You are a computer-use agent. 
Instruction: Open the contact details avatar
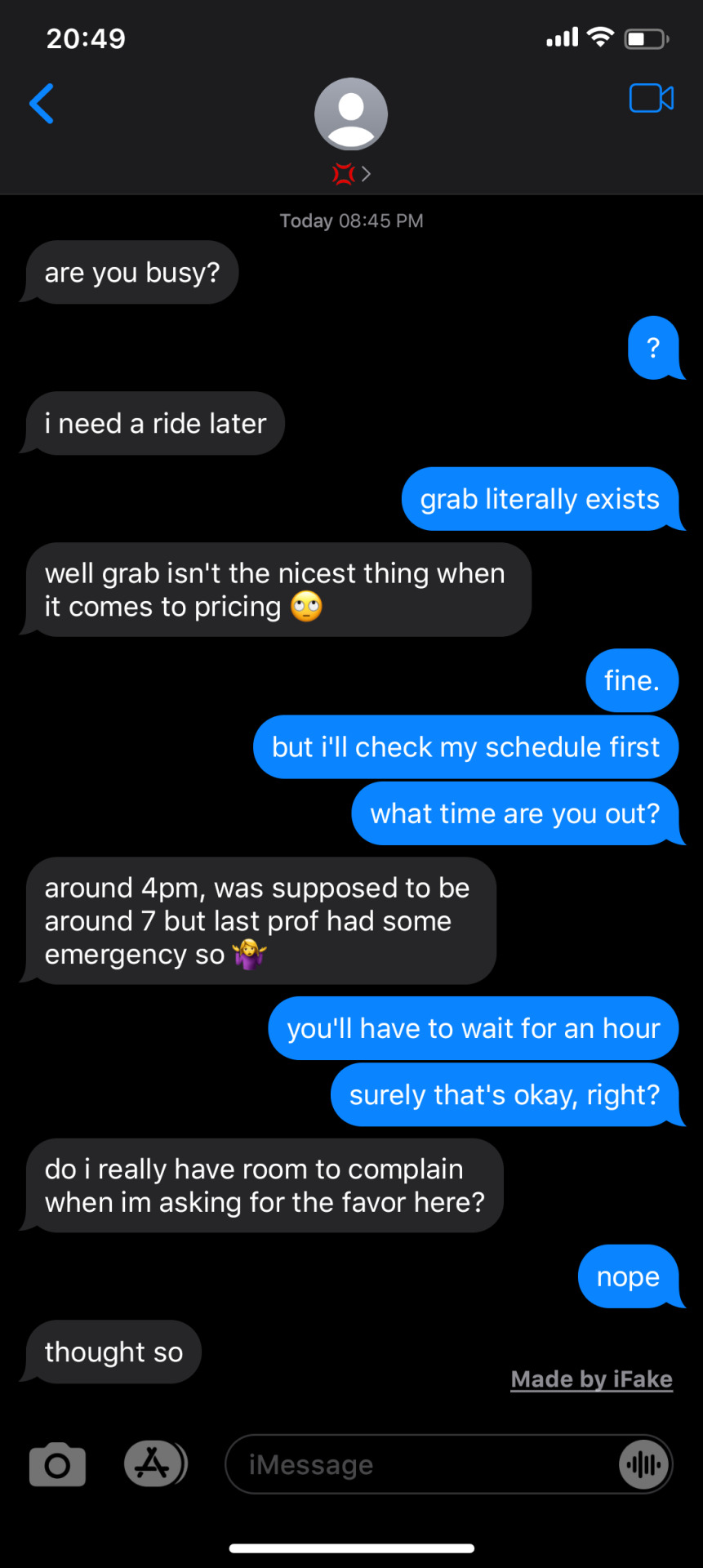point(351,114)
